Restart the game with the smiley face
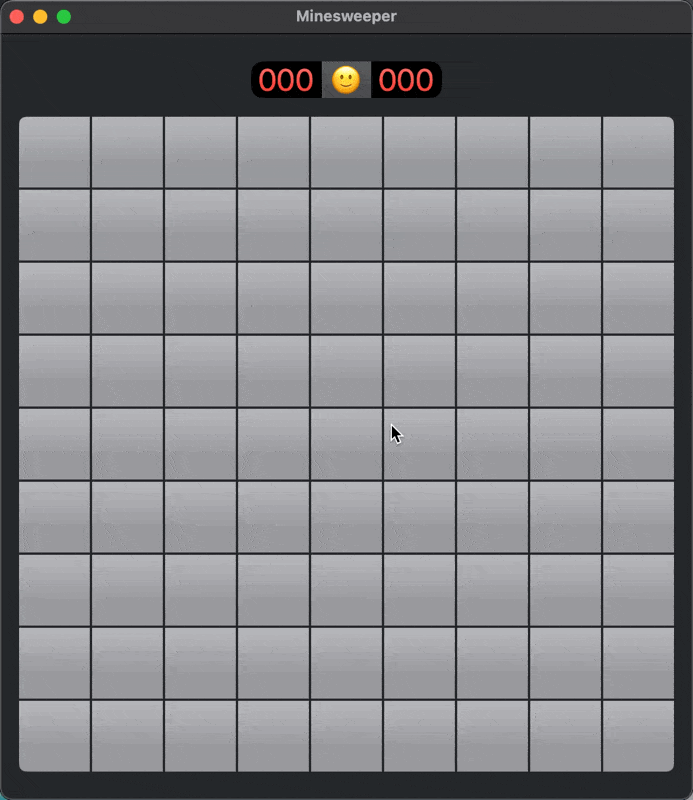This screenshot has width=693, height=800. point(346,80)
